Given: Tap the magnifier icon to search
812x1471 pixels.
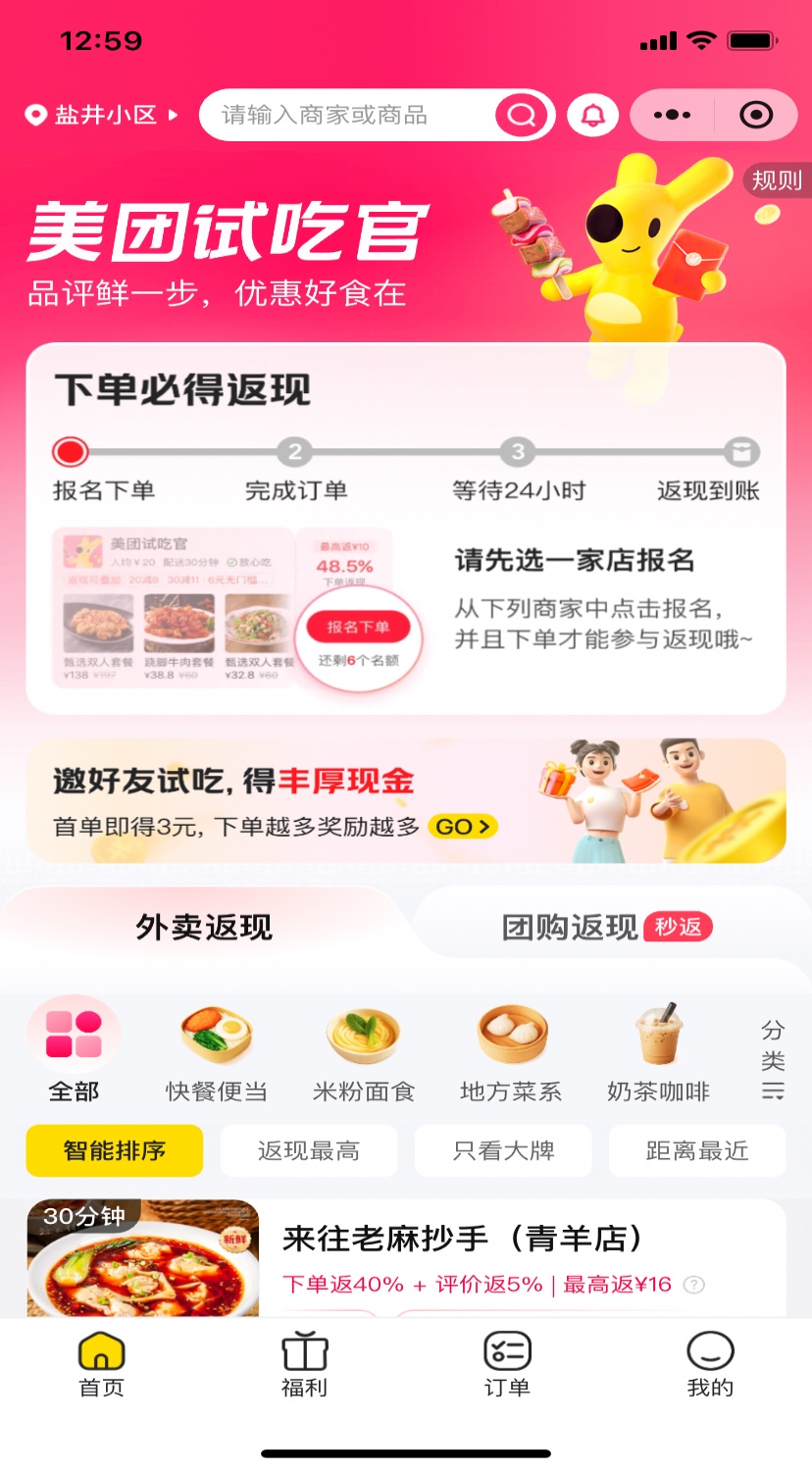Looking at the screenshot, I should (522, 115).
